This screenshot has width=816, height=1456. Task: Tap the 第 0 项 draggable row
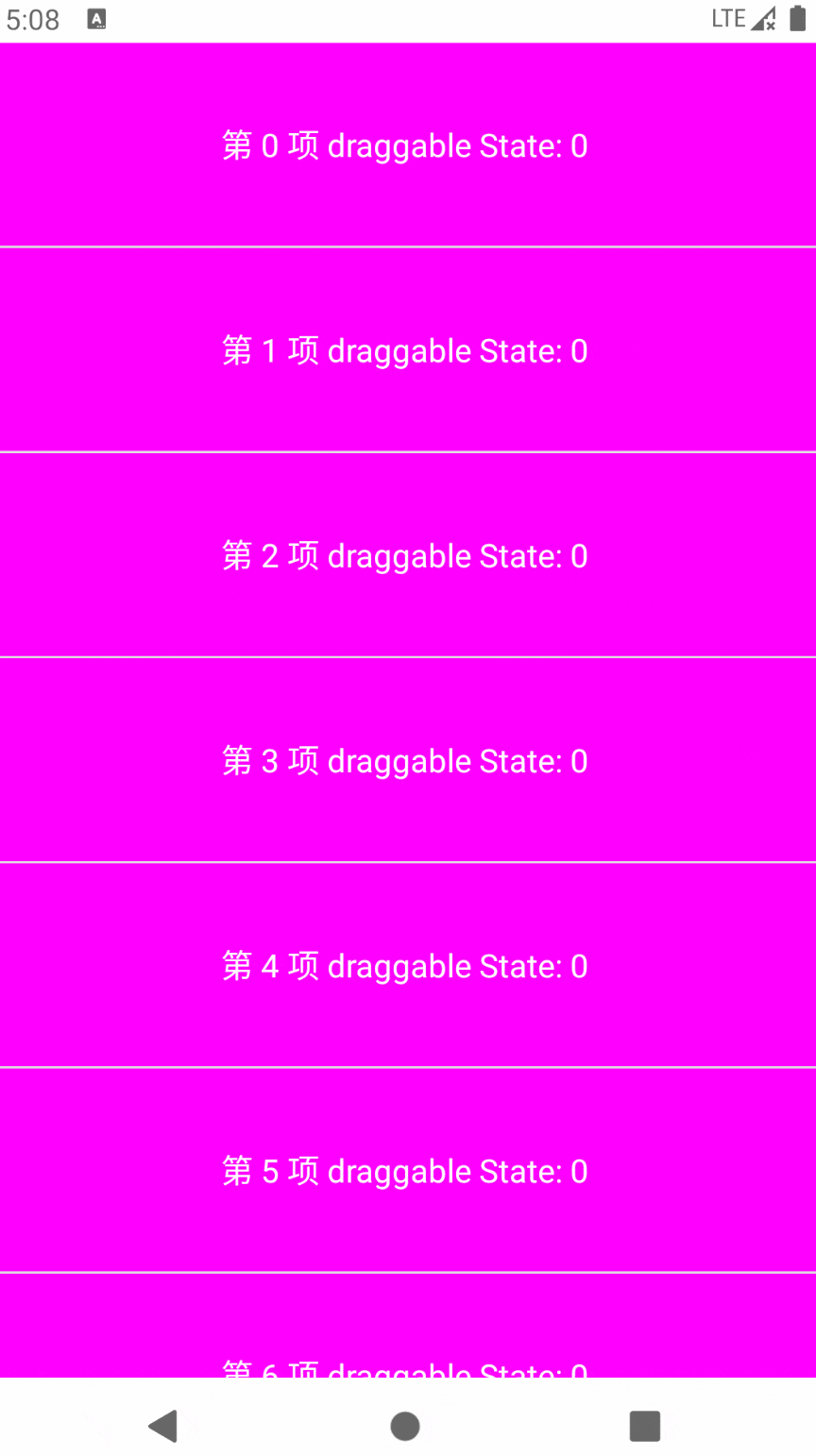pos(406,145)
